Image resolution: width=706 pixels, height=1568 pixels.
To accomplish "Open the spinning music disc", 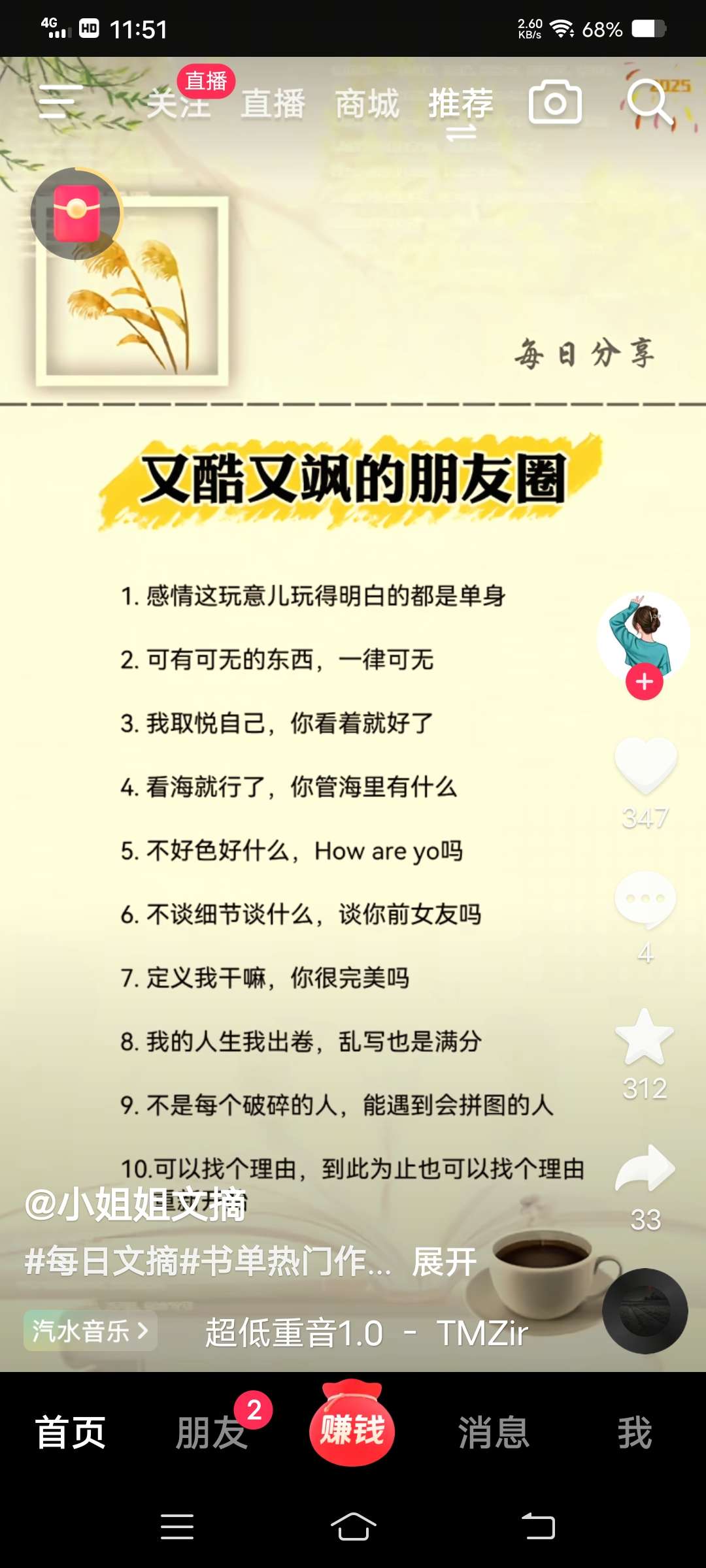I will 645,1313.
